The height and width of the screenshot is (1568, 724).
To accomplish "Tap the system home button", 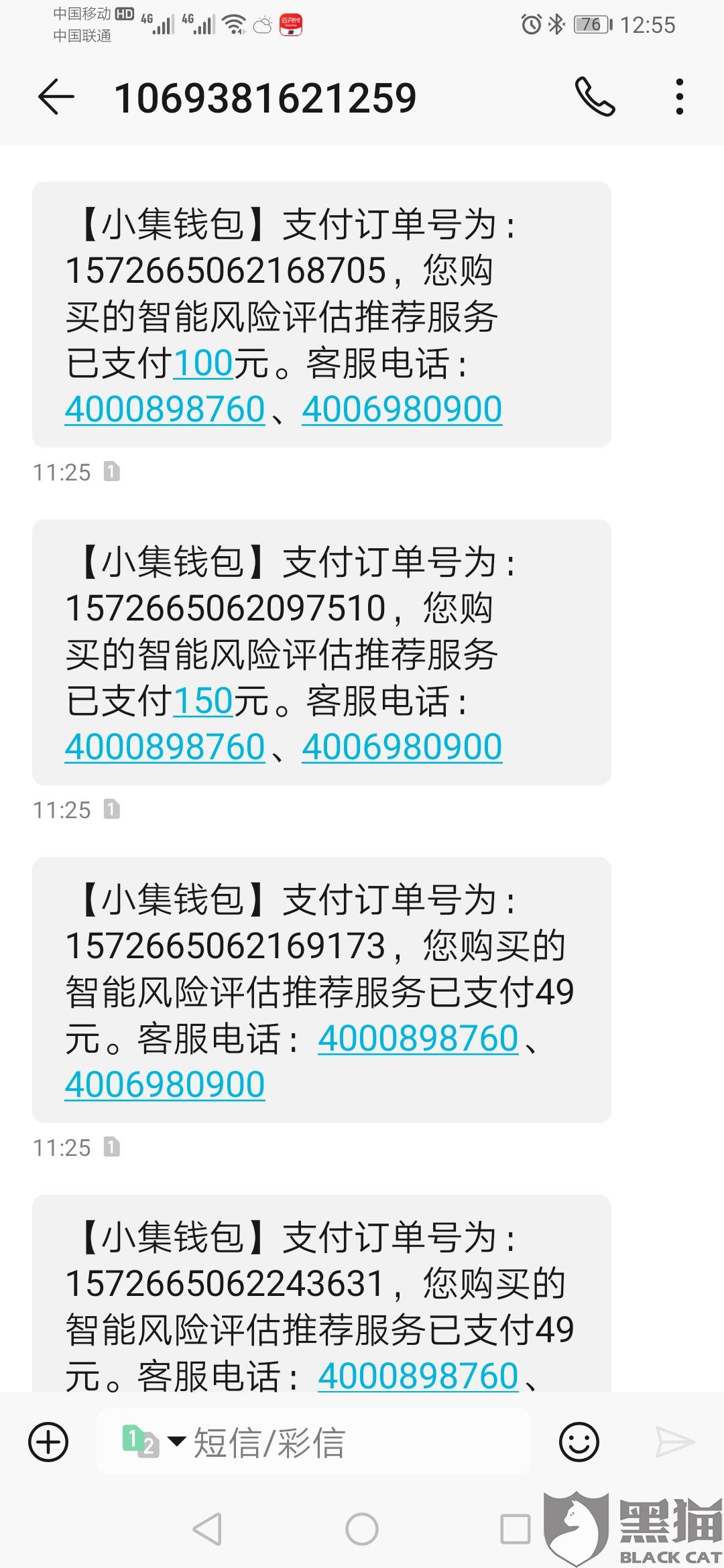I will coord(362,1529).
